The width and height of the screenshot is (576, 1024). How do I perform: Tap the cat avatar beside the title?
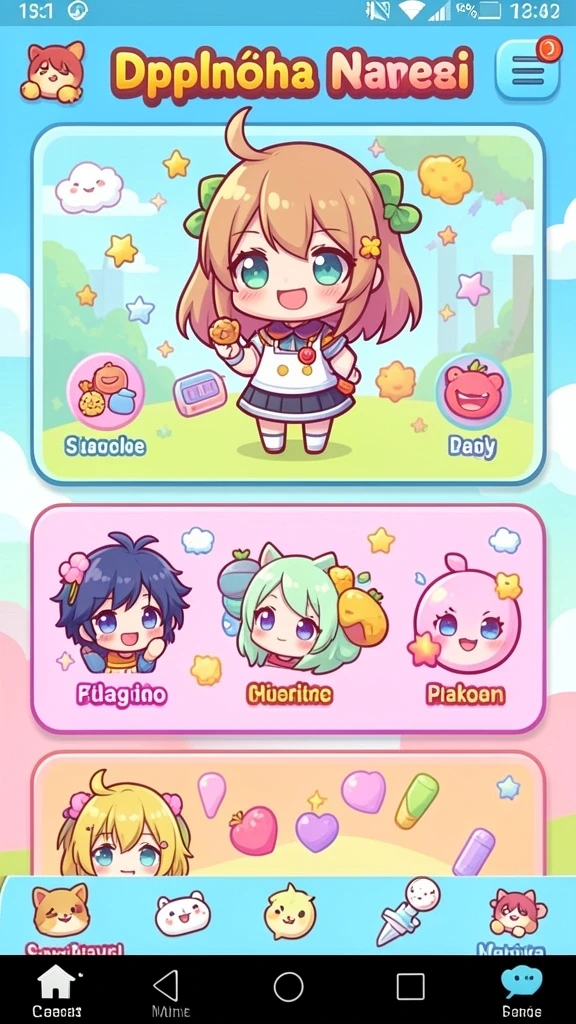click(55, 71)
